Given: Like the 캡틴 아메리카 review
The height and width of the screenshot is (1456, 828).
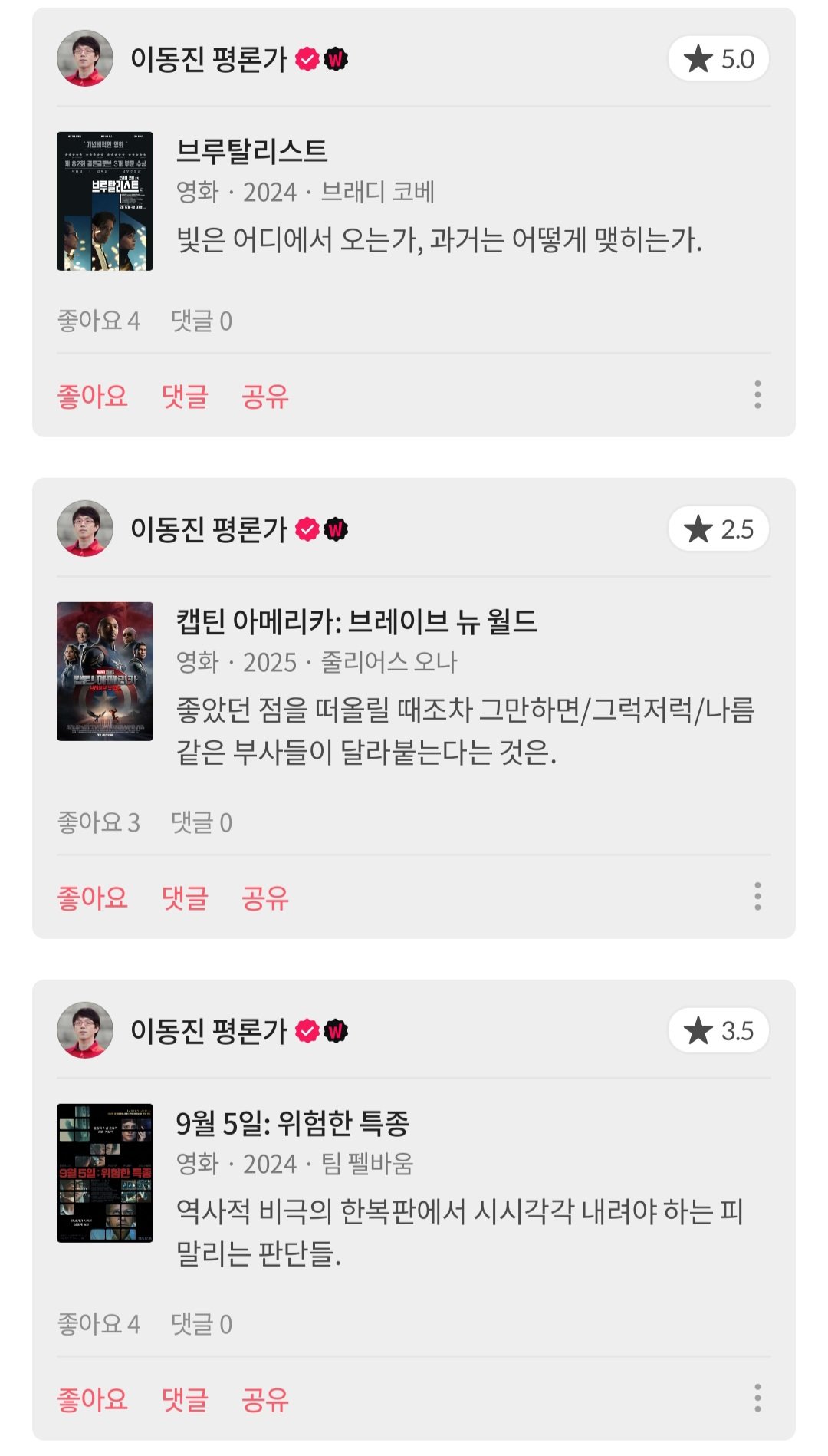Looking at the screenshot, I should (x=93, y=898).
